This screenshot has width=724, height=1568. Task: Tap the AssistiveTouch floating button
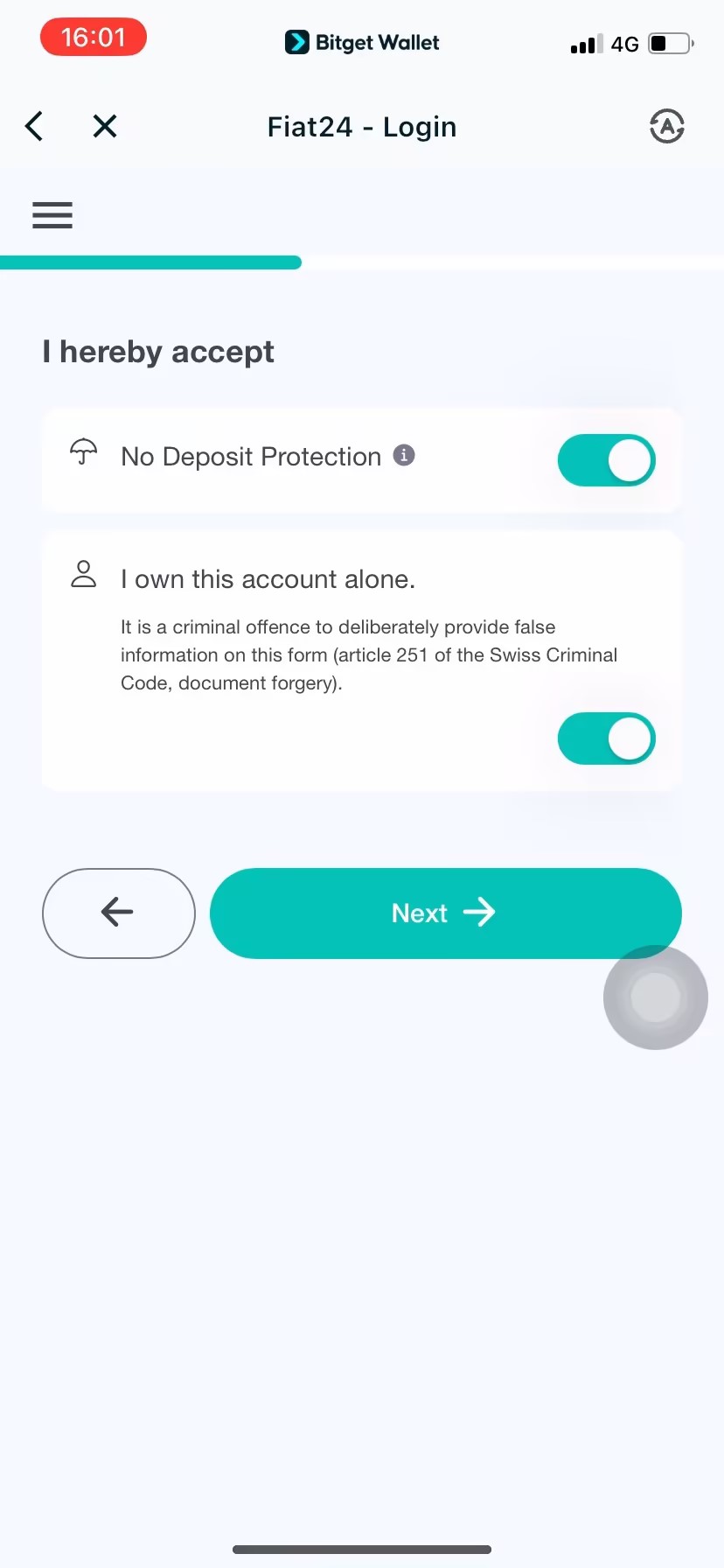point(655,997)
